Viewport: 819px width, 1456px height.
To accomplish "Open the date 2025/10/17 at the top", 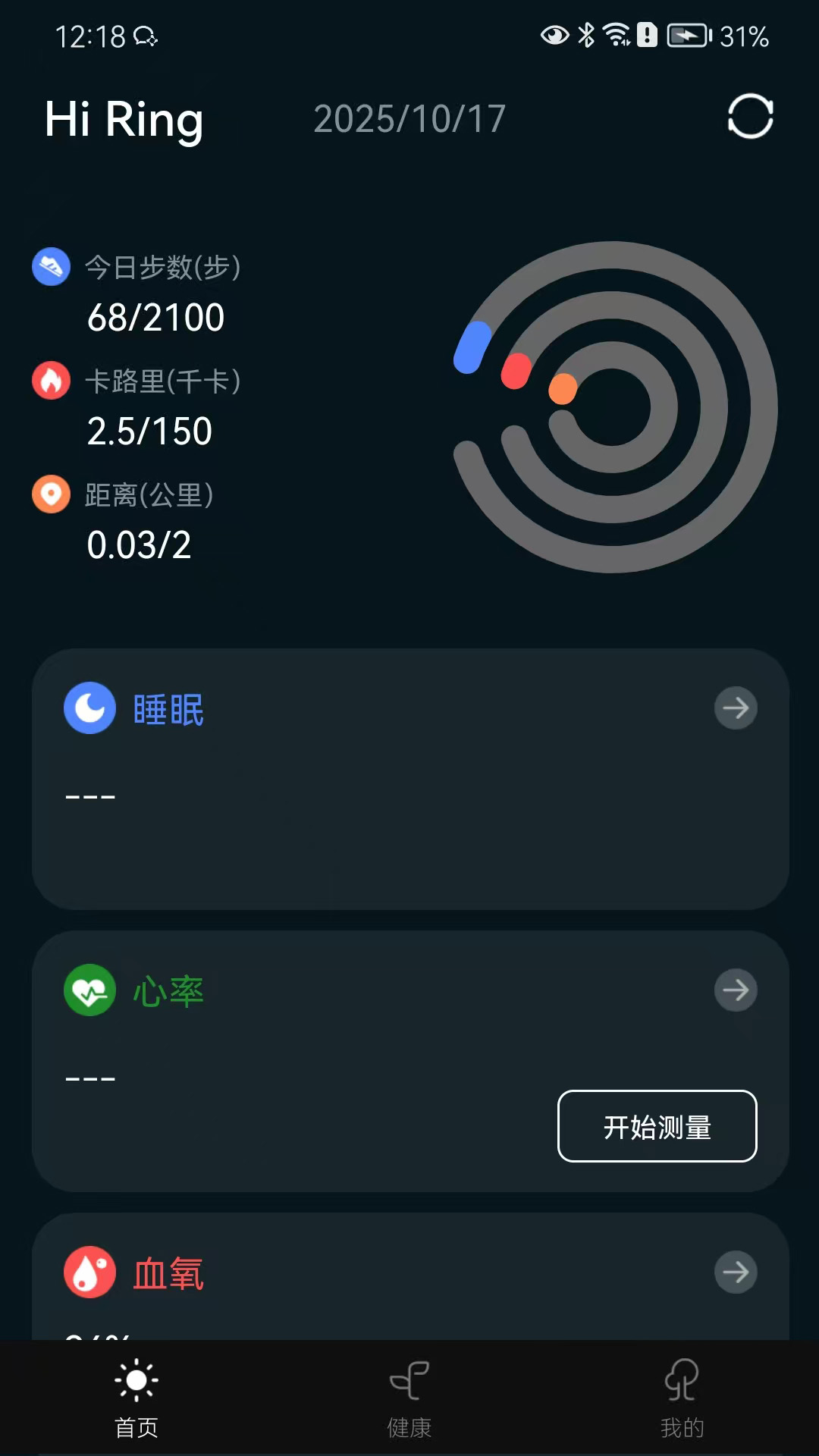I will pyautogui.click(x=409, y=118).
